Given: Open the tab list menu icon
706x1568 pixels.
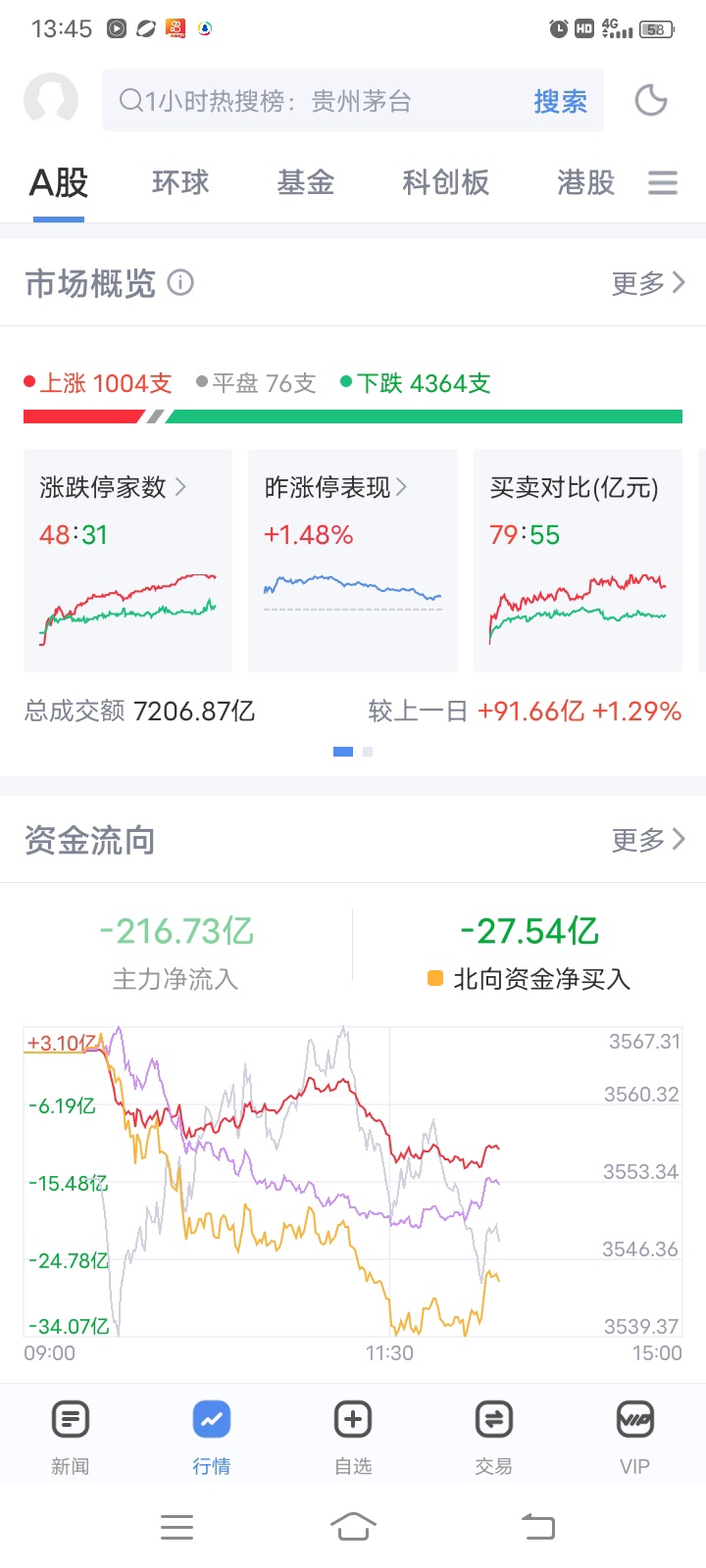Looking at the screenshot, I should tap(663, 182).
